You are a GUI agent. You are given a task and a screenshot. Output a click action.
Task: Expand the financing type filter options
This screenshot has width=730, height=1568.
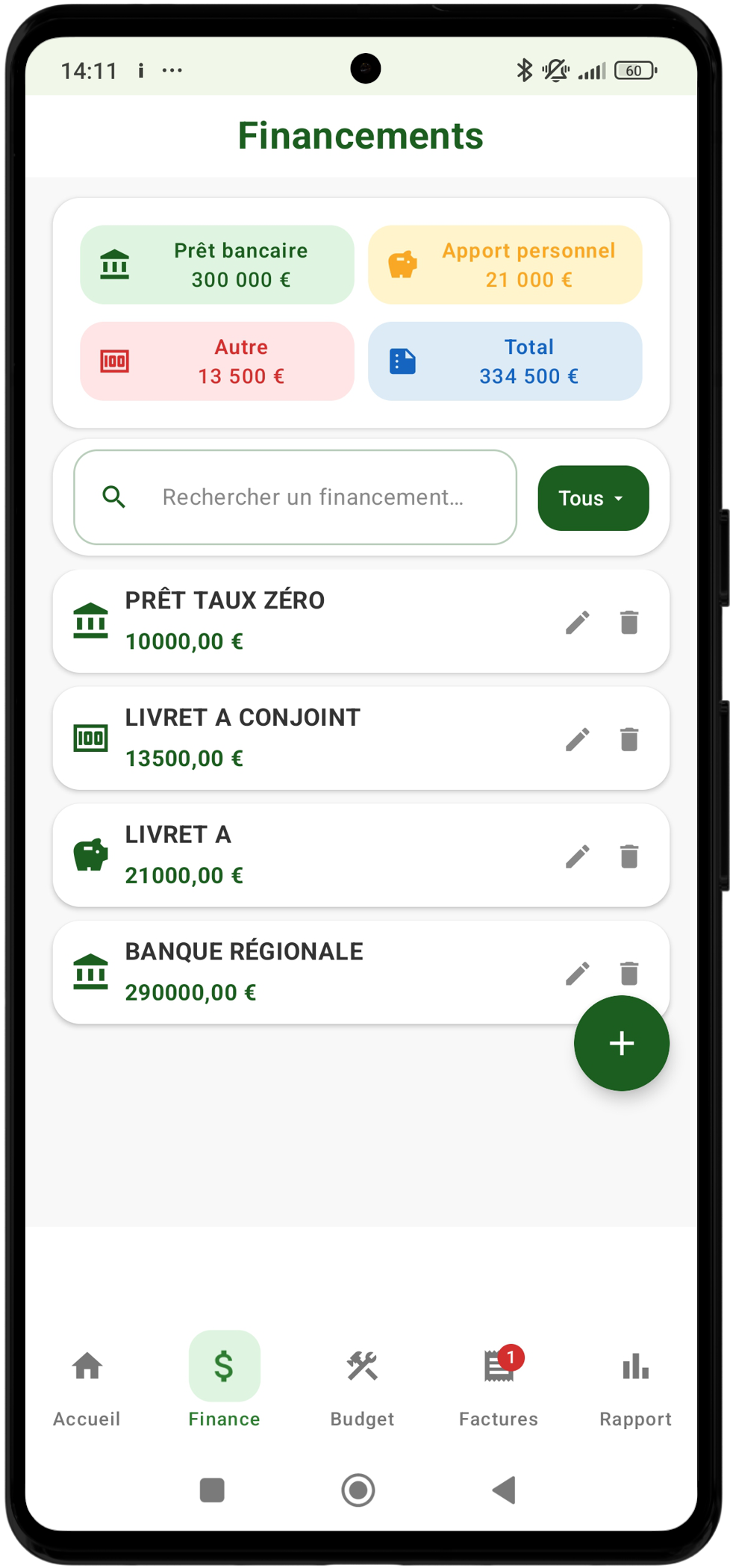592,497
